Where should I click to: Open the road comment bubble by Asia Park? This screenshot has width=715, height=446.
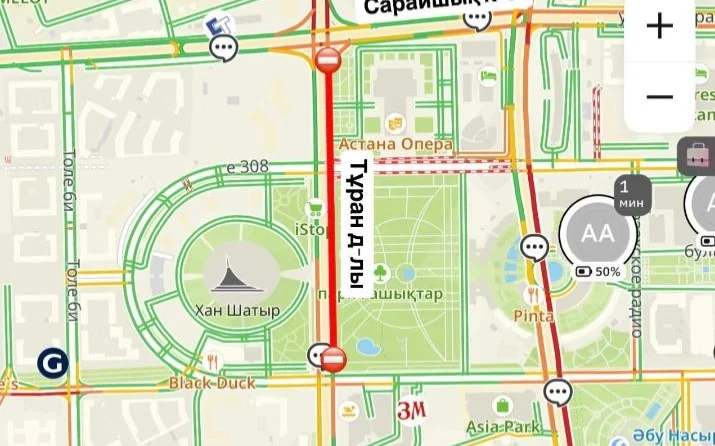[557, 392]
